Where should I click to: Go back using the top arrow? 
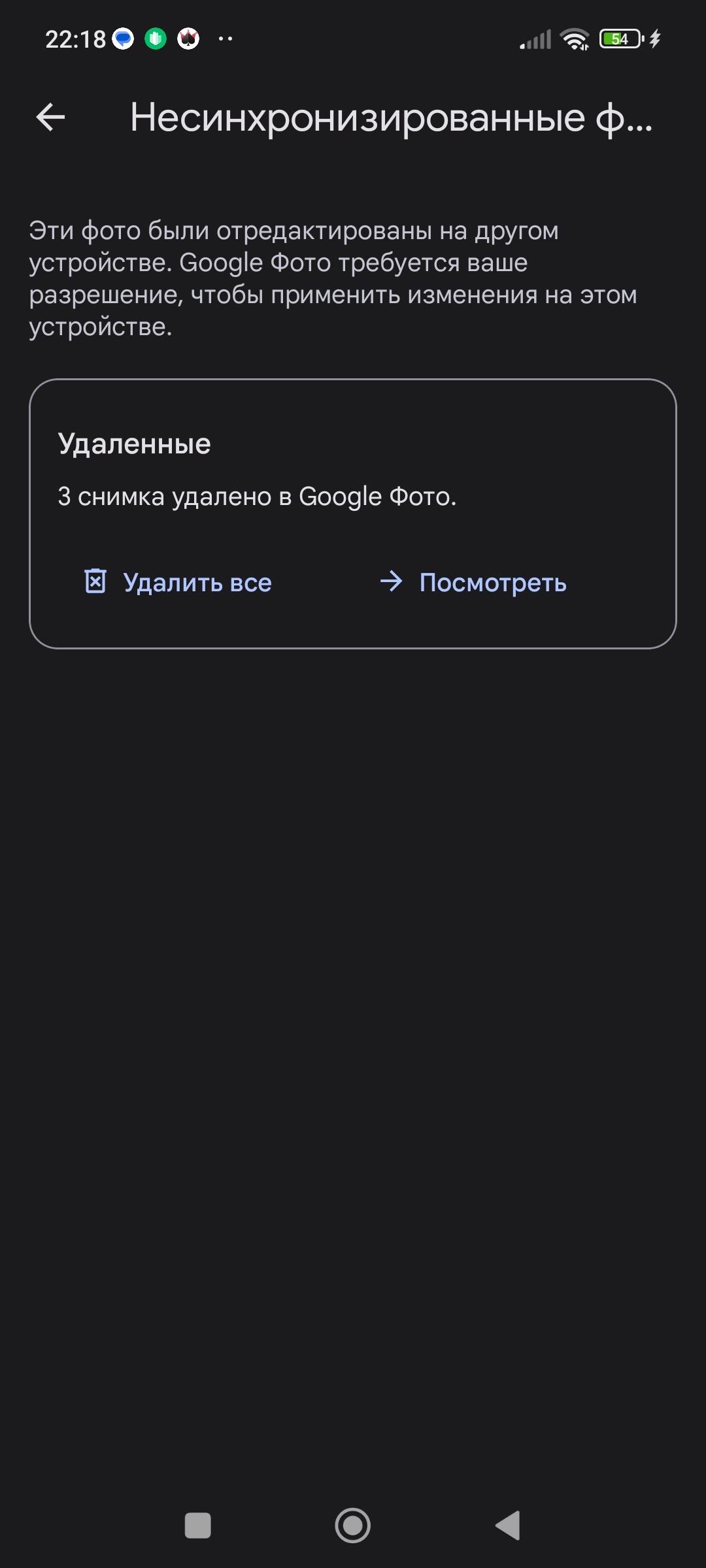[50, 118]
